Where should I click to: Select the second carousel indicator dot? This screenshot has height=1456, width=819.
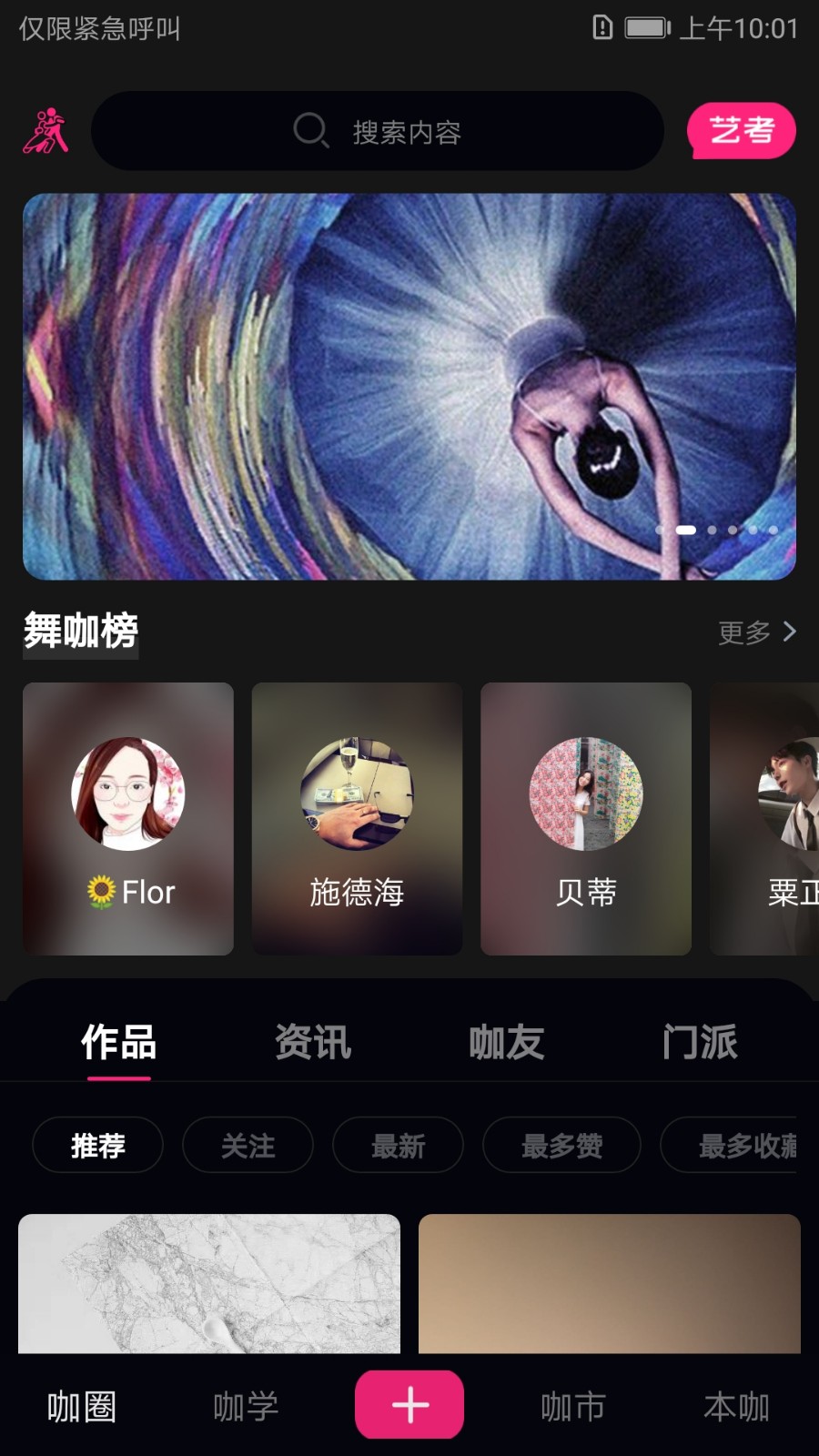(687, 528)
